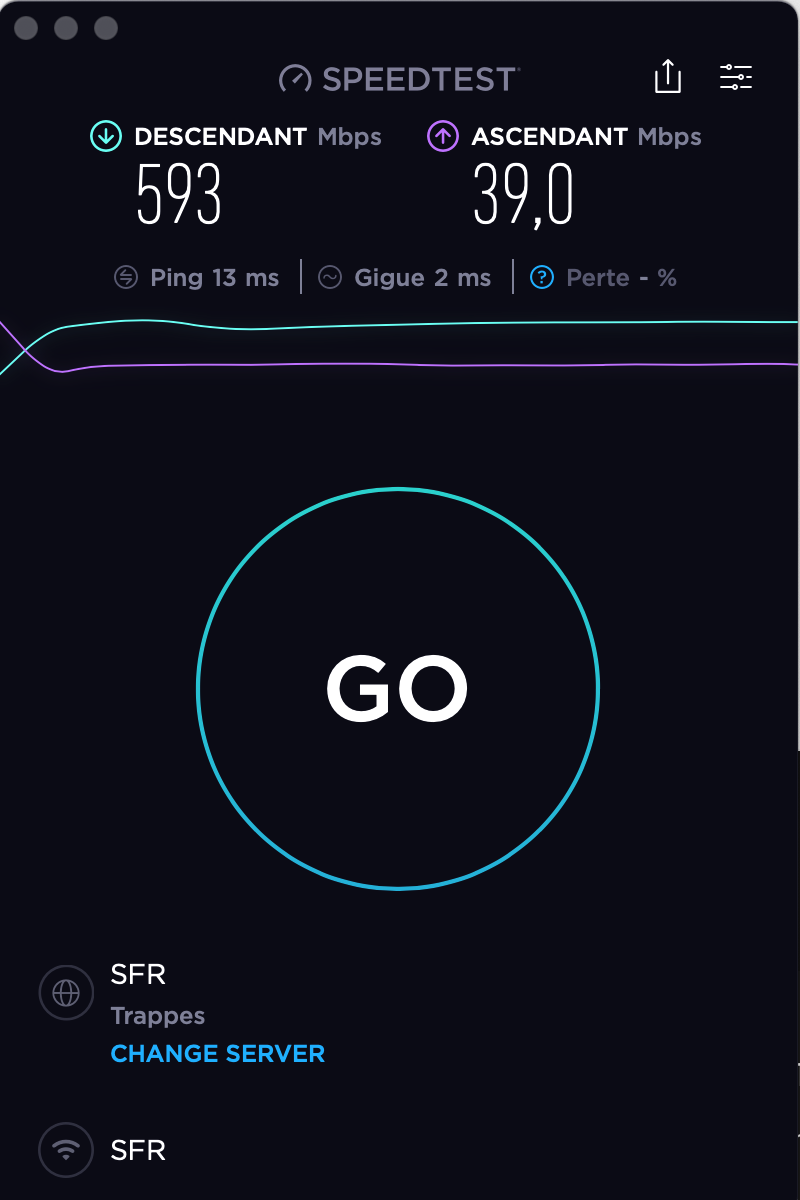
Task: Click the teal download speed graph line
Action: (400, 325)
